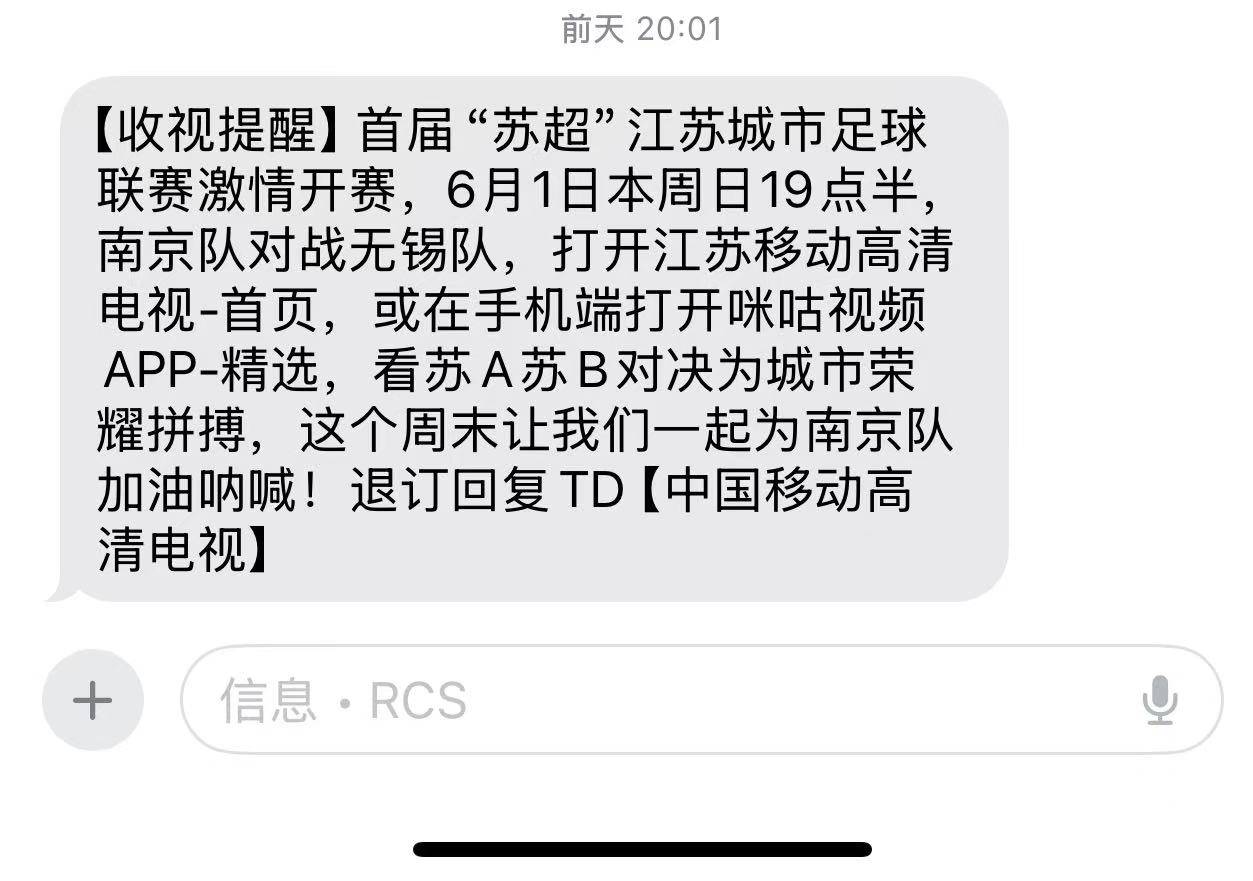
Task: Start voice dictation with the microphone
Action: (1159, 700)
